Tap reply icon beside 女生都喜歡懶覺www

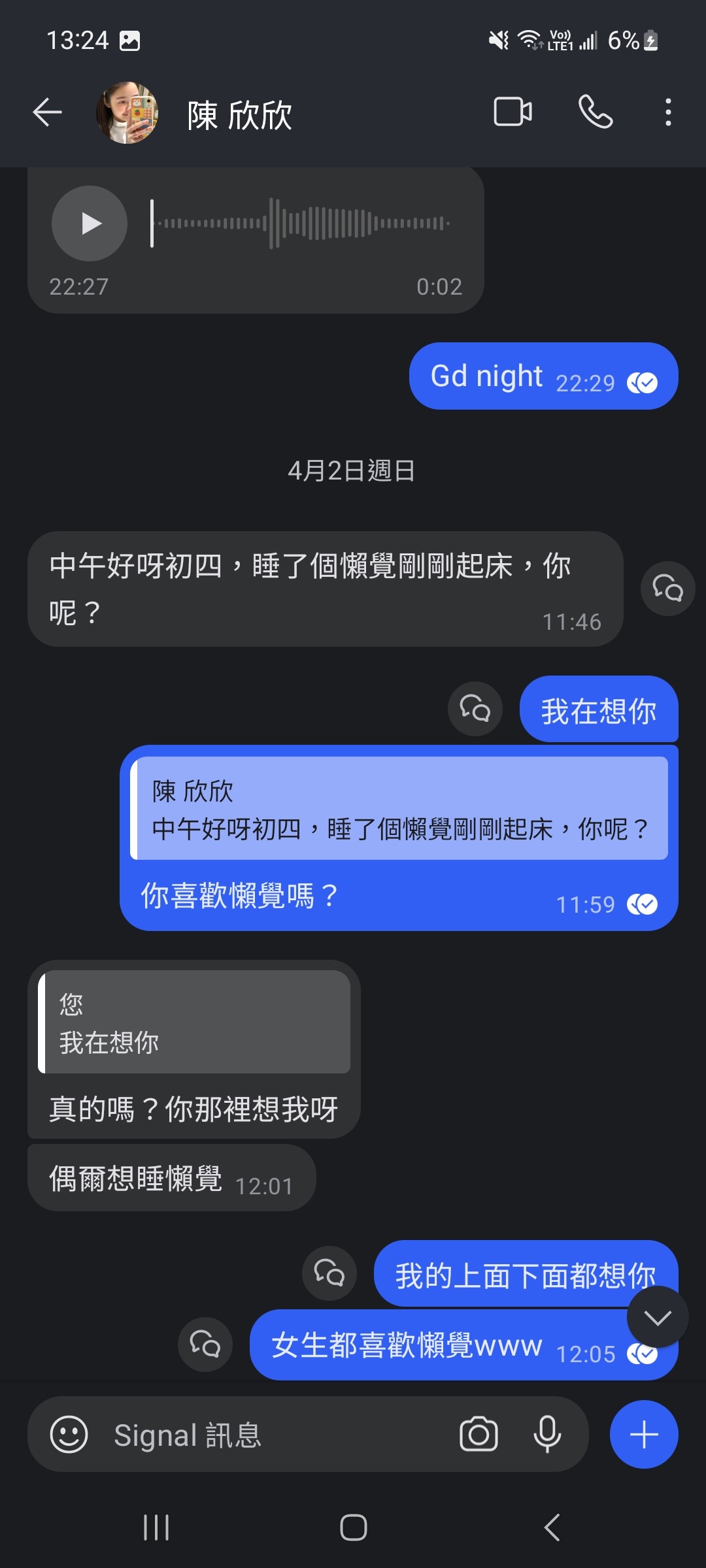[205, 1345]
